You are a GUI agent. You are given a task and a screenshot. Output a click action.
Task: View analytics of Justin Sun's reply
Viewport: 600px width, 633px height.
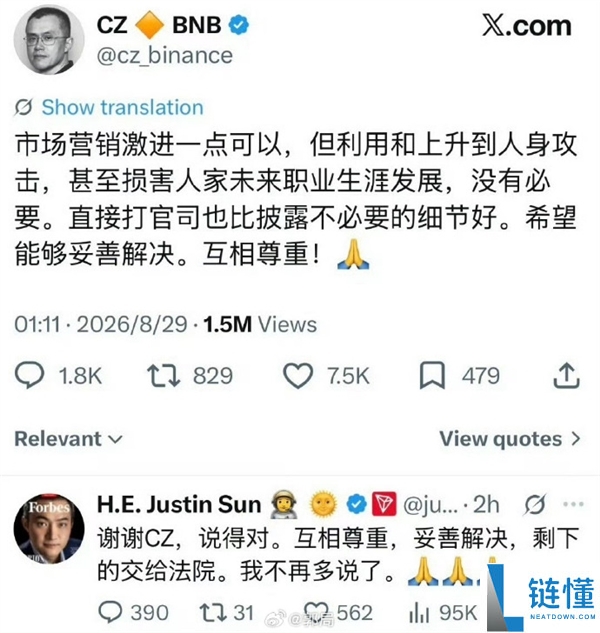tap(419, 613)
